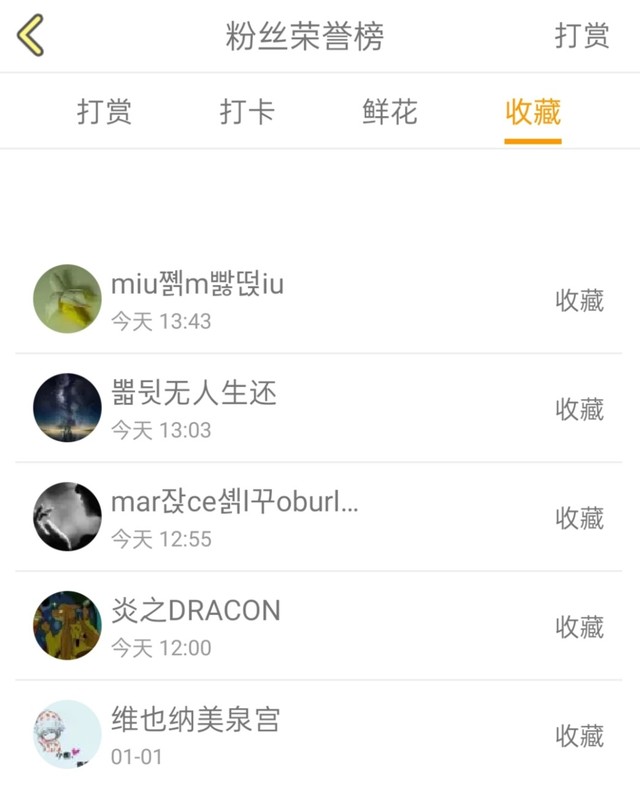Tap 打赏 in the top right corner
Image resolution: width=640 pixels, height=786 pixels.
coord(582,36)
